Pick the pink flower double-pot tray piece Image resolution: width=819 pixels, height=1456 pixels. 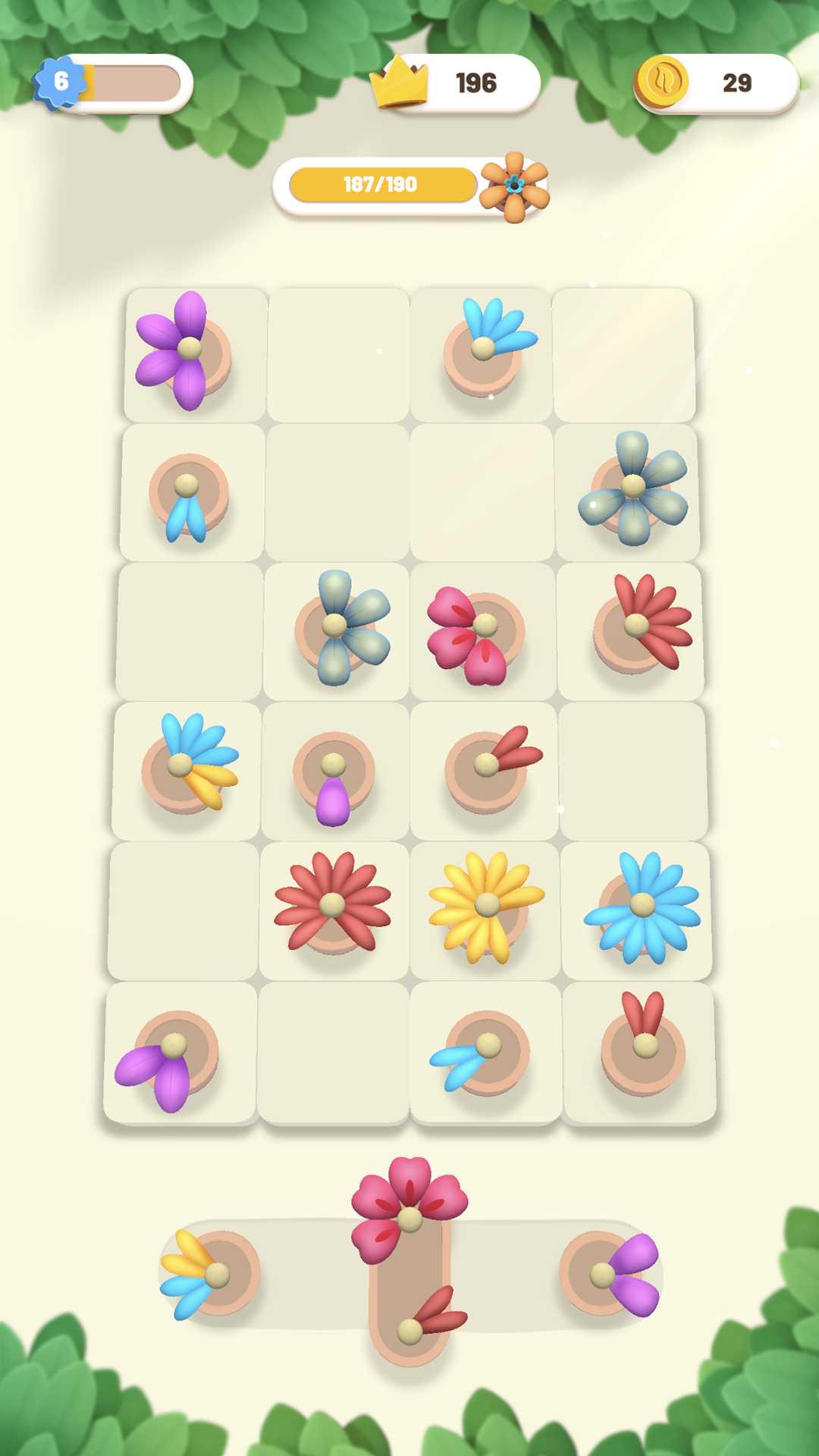409,1260
